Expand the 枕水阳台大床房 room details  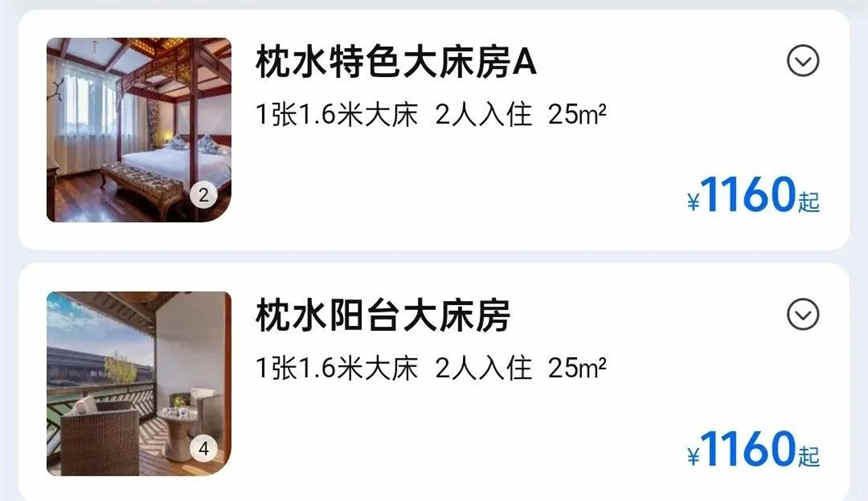point(803,315)
